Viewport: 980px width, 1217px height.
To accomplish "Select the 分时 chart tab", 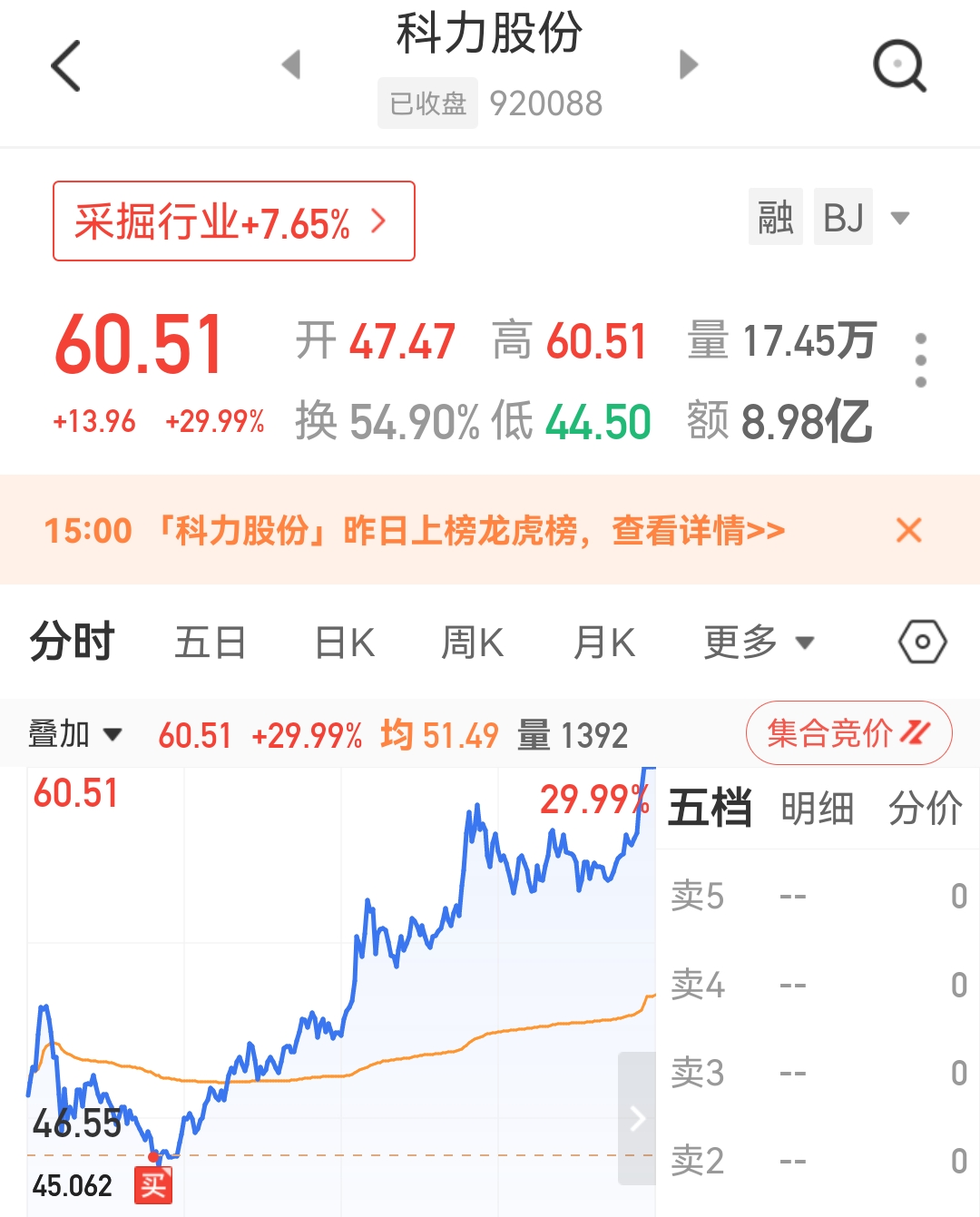I will point(72,643).
